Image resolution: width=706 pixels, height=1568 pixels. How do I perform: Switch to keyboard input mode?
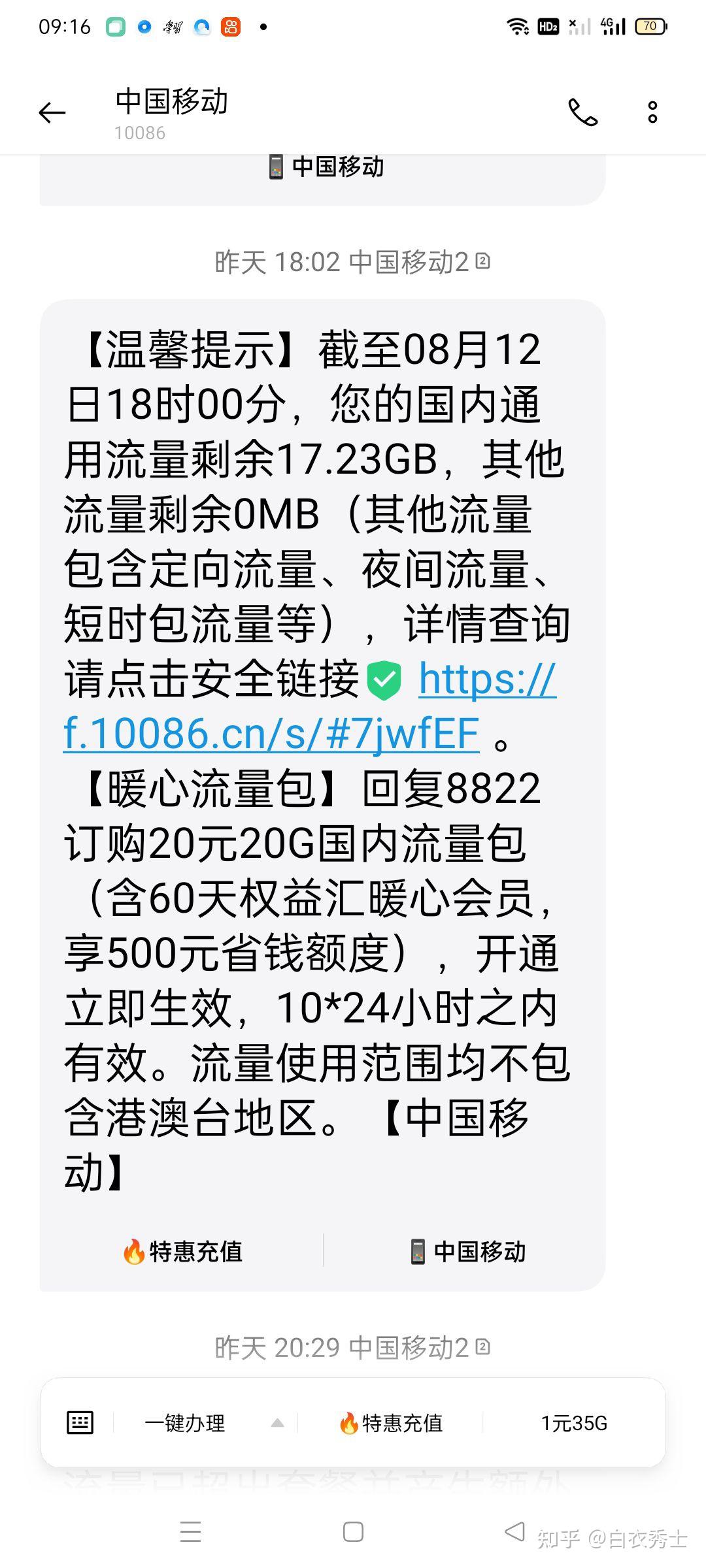[x=80, y=1422]
